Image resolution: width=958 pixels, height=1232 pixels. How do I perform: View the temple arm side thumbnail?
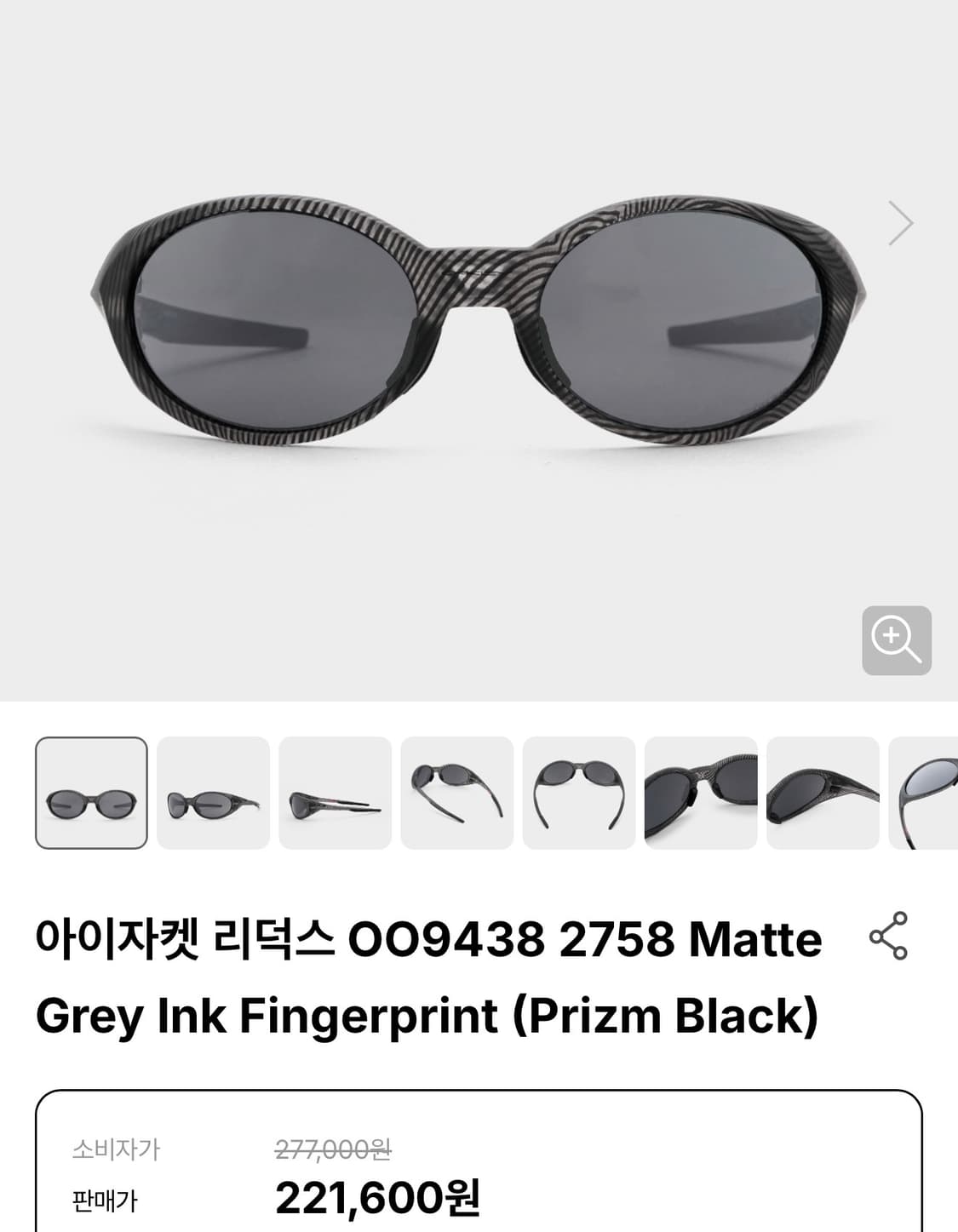tap(456, 792)
